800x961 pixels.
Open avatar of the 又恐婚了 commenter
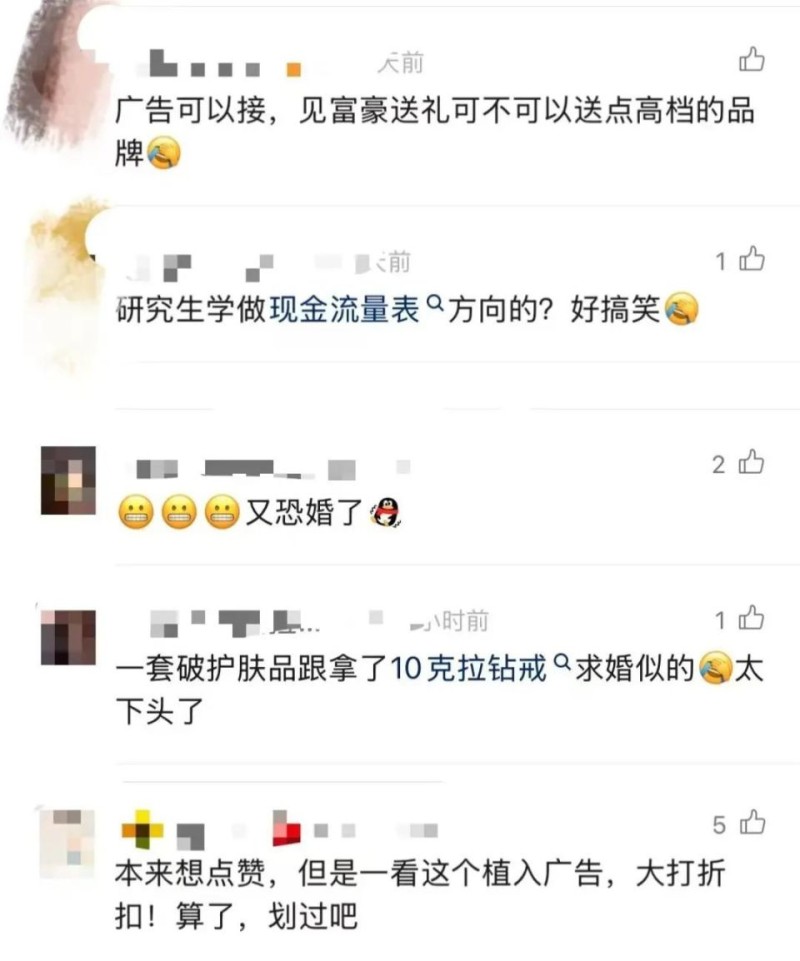pyautogui.click(x=68, y=481)
